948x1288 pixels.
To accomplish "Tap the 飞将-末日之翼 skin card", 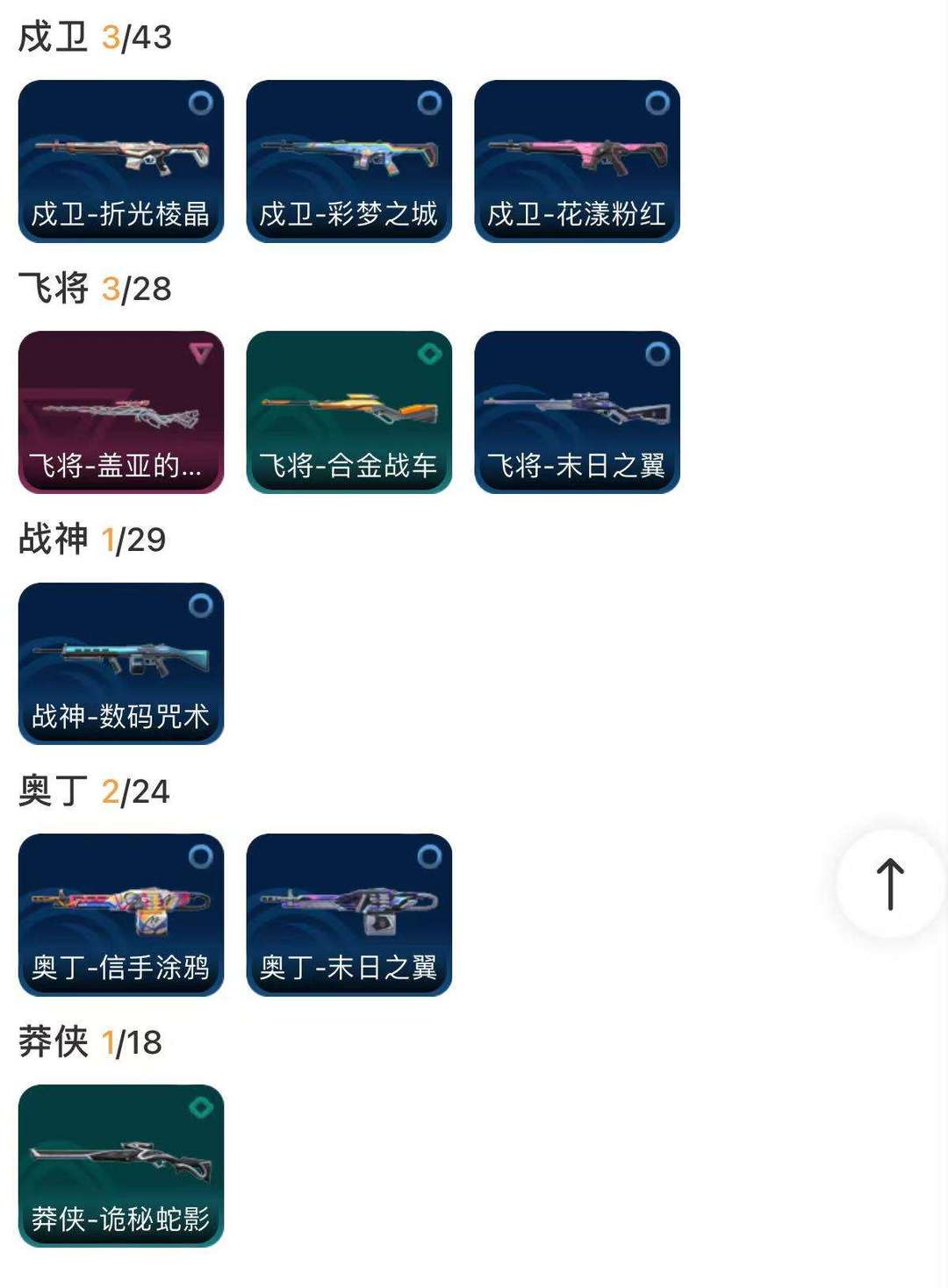I will (x=578, y=412).
